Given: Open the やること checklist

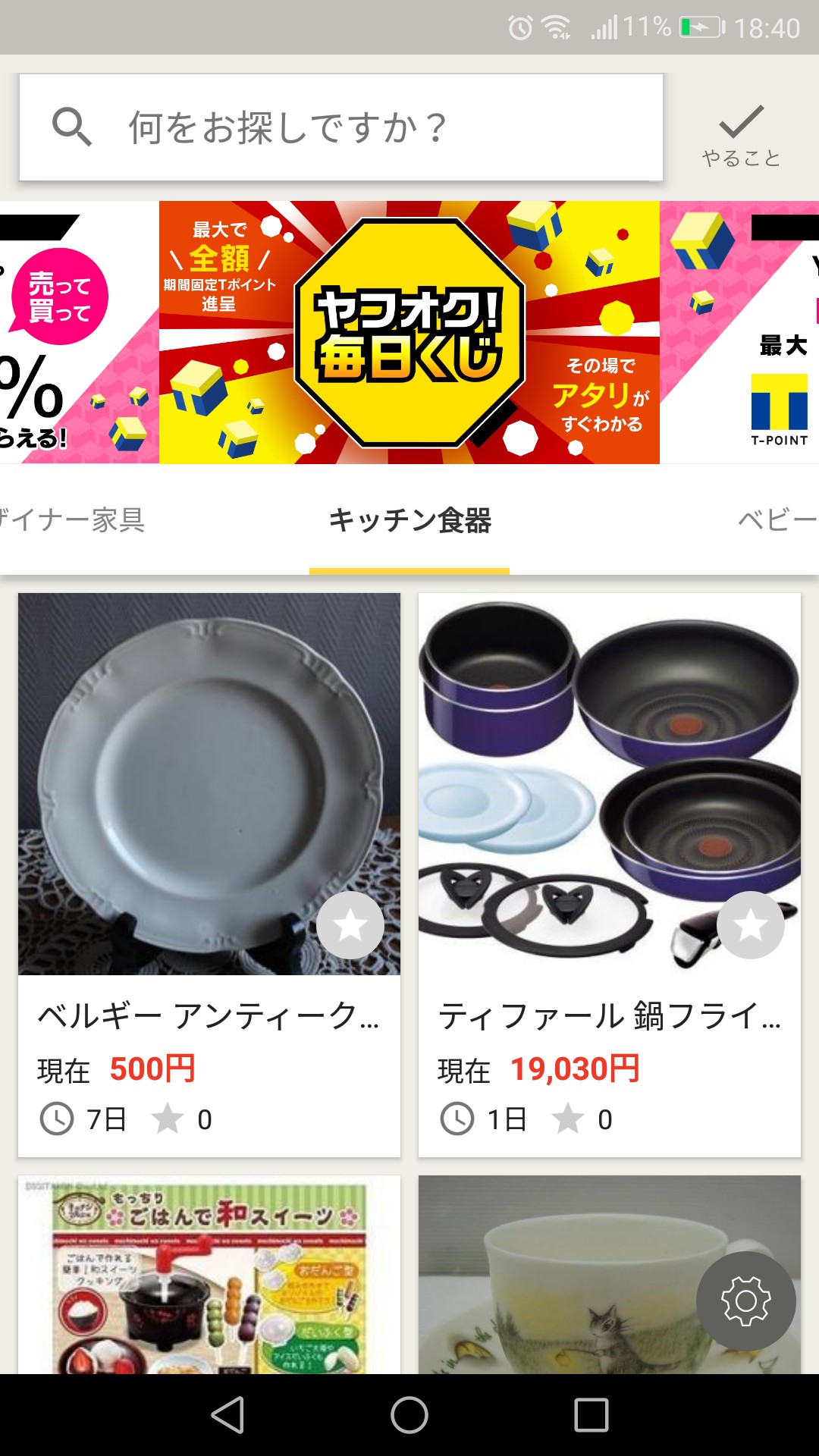Looking at the screenshot, I should click(x=741, y=135).
